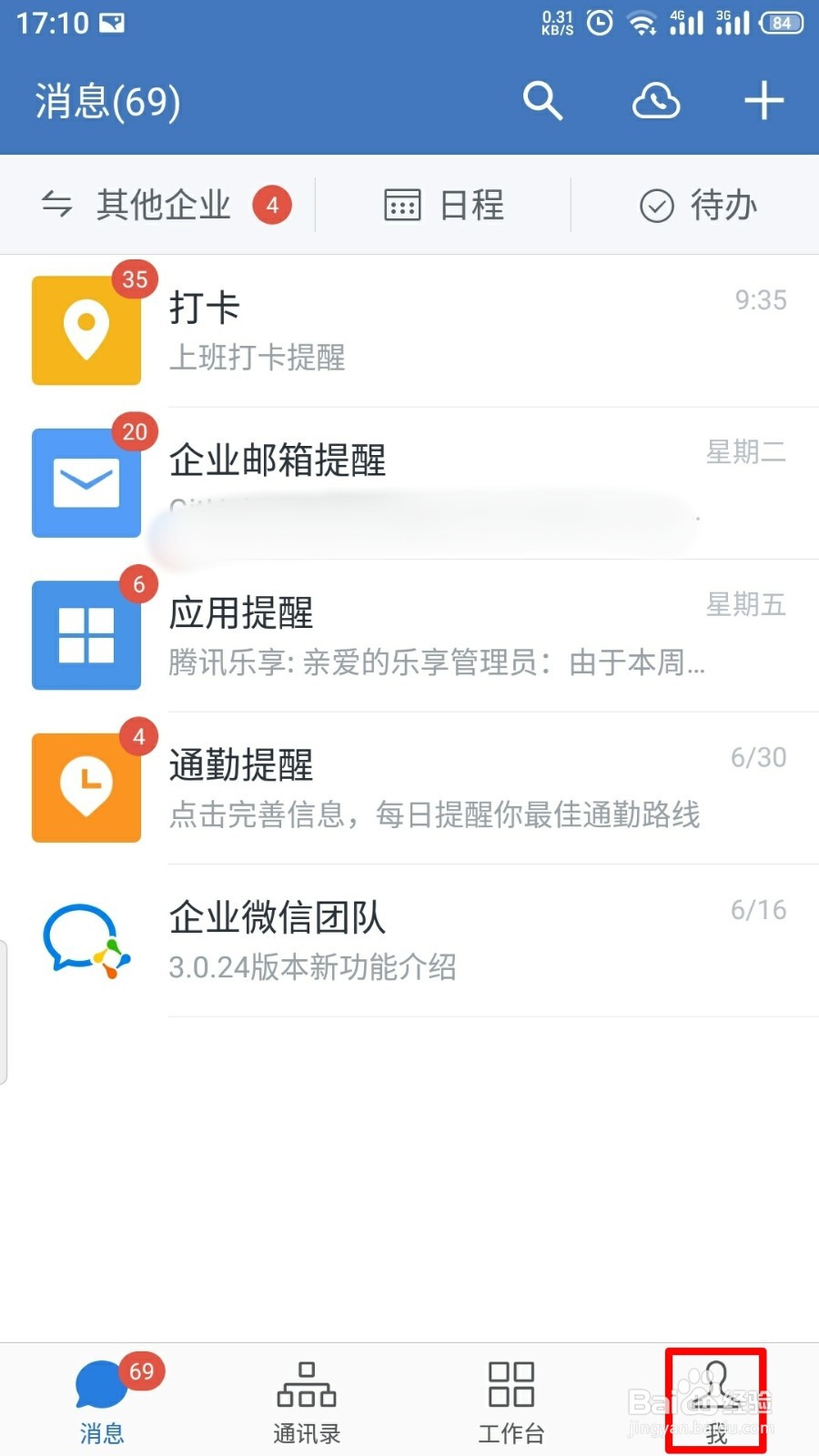819x1456 pixels.
Task: Open 通勤提醒 via its clock icon
Action: (x=86, y=787)
